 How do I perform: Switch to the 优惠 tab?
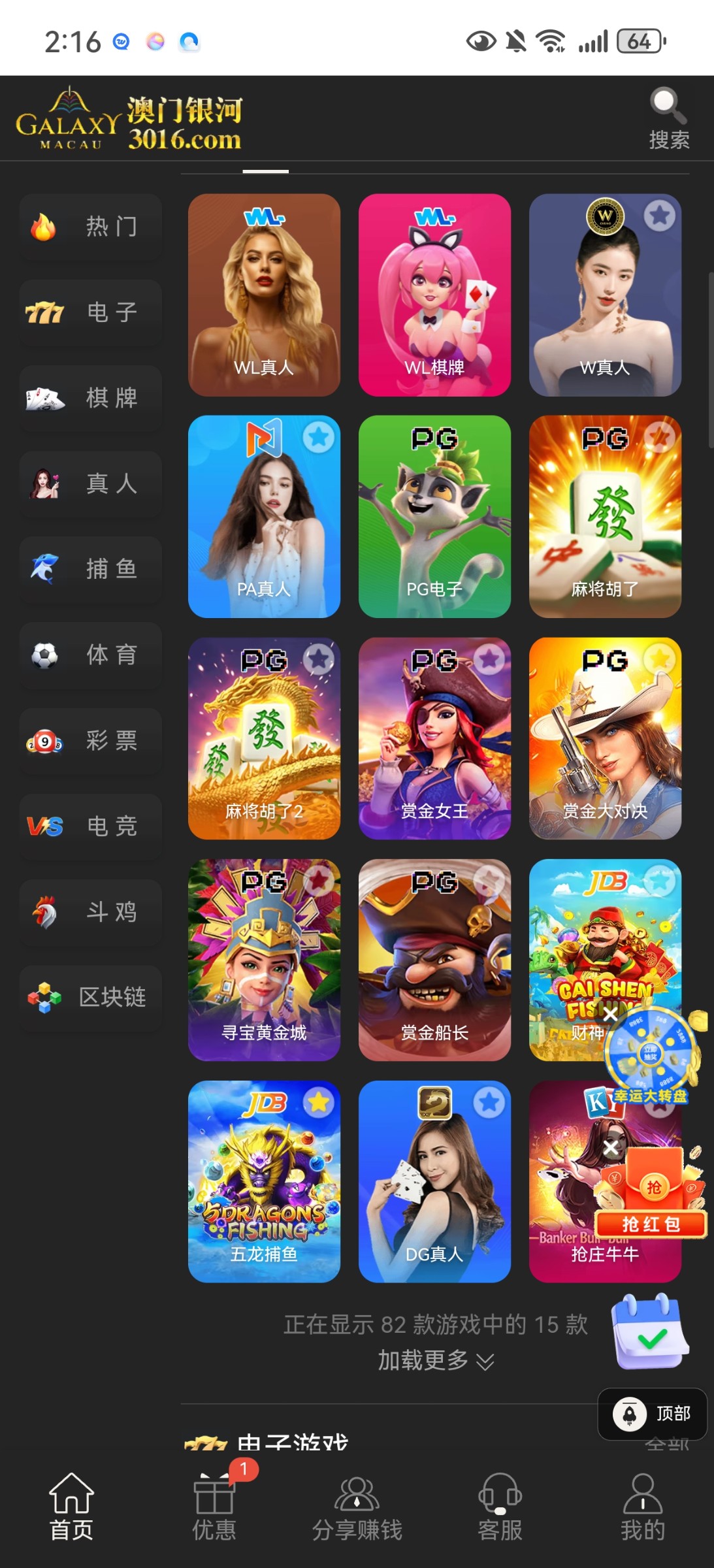214,1507
